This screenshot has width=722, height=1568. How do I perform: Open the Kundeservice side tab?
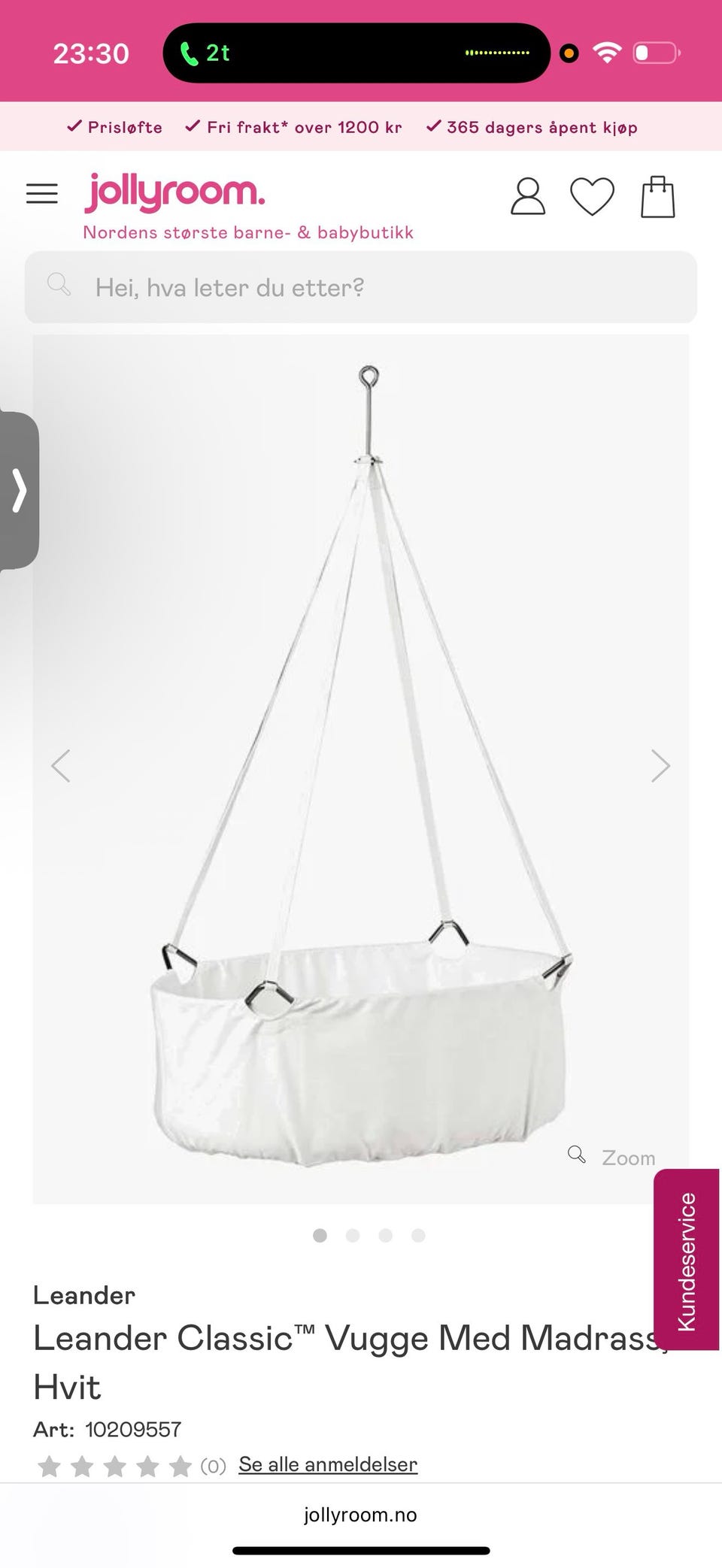click(686, 1260)
